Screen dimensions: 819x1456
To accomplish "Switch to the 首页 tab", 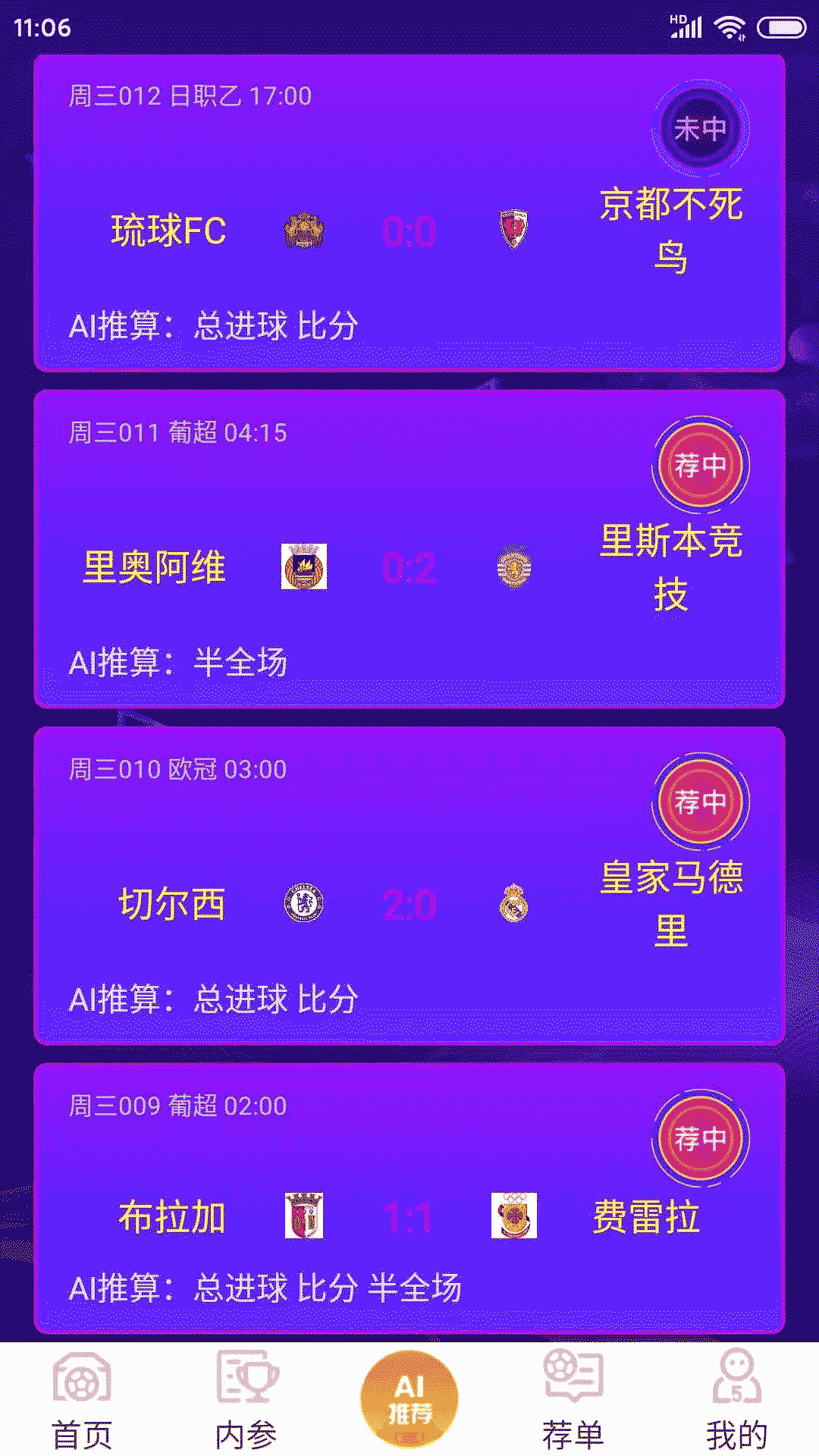I will coord(82,1400).
